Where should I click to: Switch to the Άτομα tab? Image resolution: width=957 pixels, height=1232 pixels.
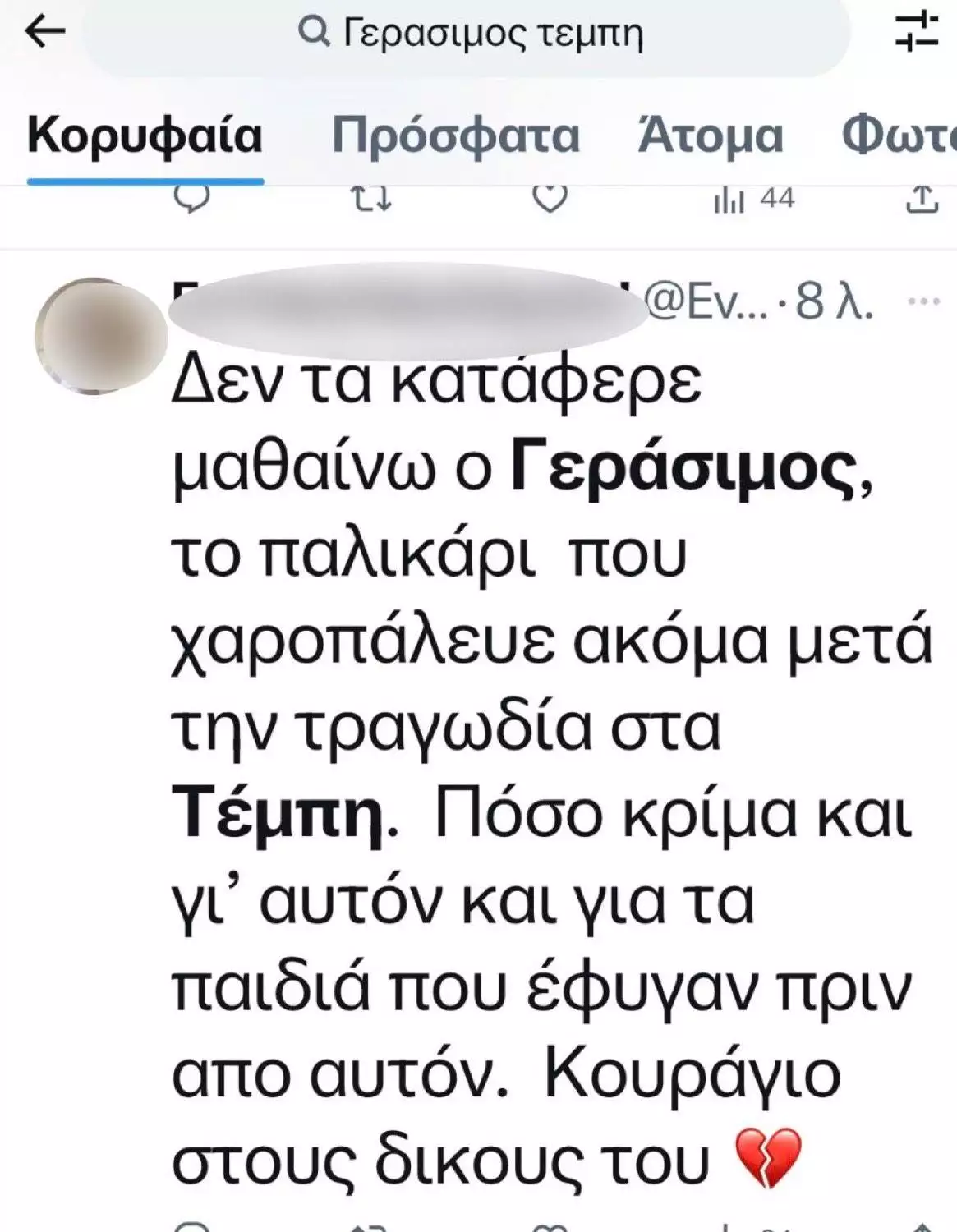pyautogui.click(x=711, y=136)
